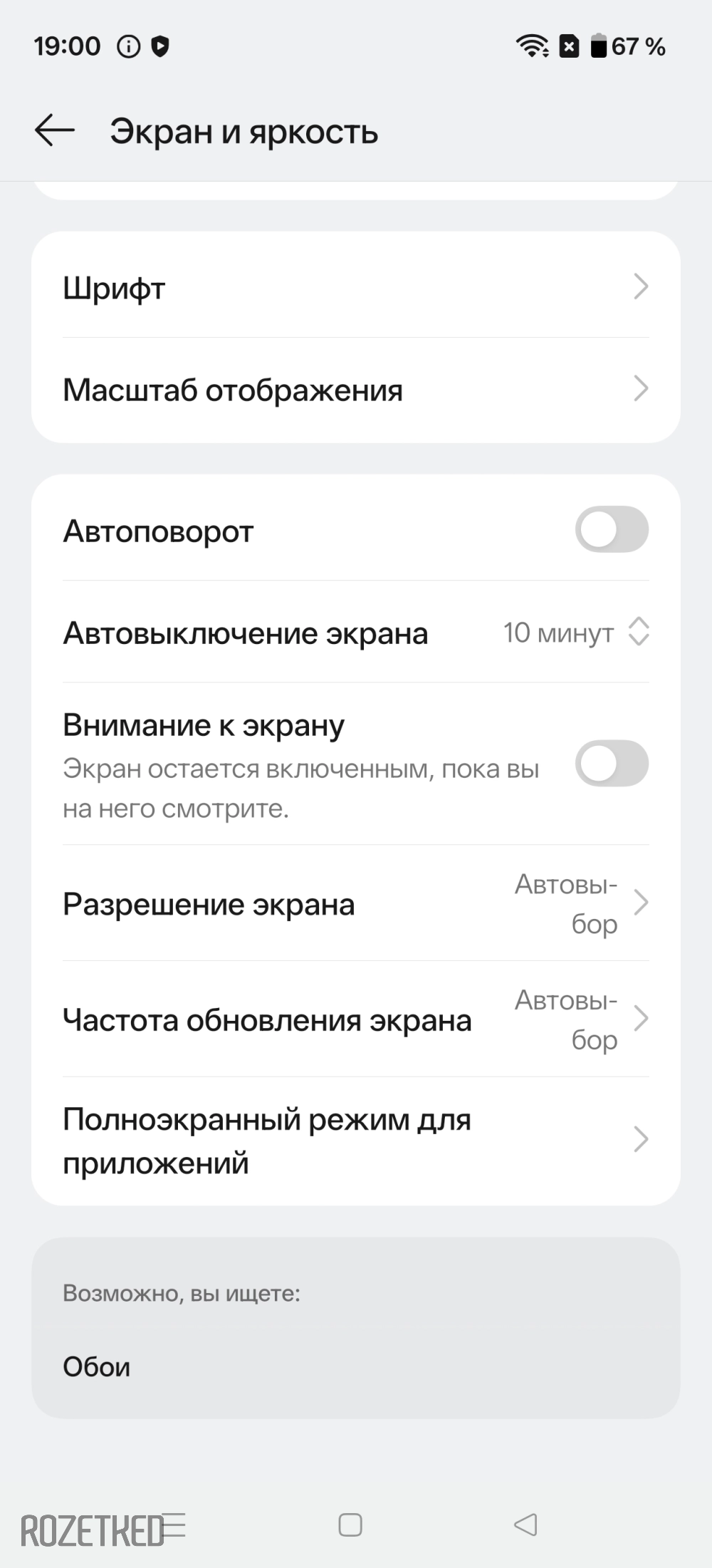Open Полноэкранный режим для приложений
Screen dimensions: 712x1568
[x=355, y=1141]
